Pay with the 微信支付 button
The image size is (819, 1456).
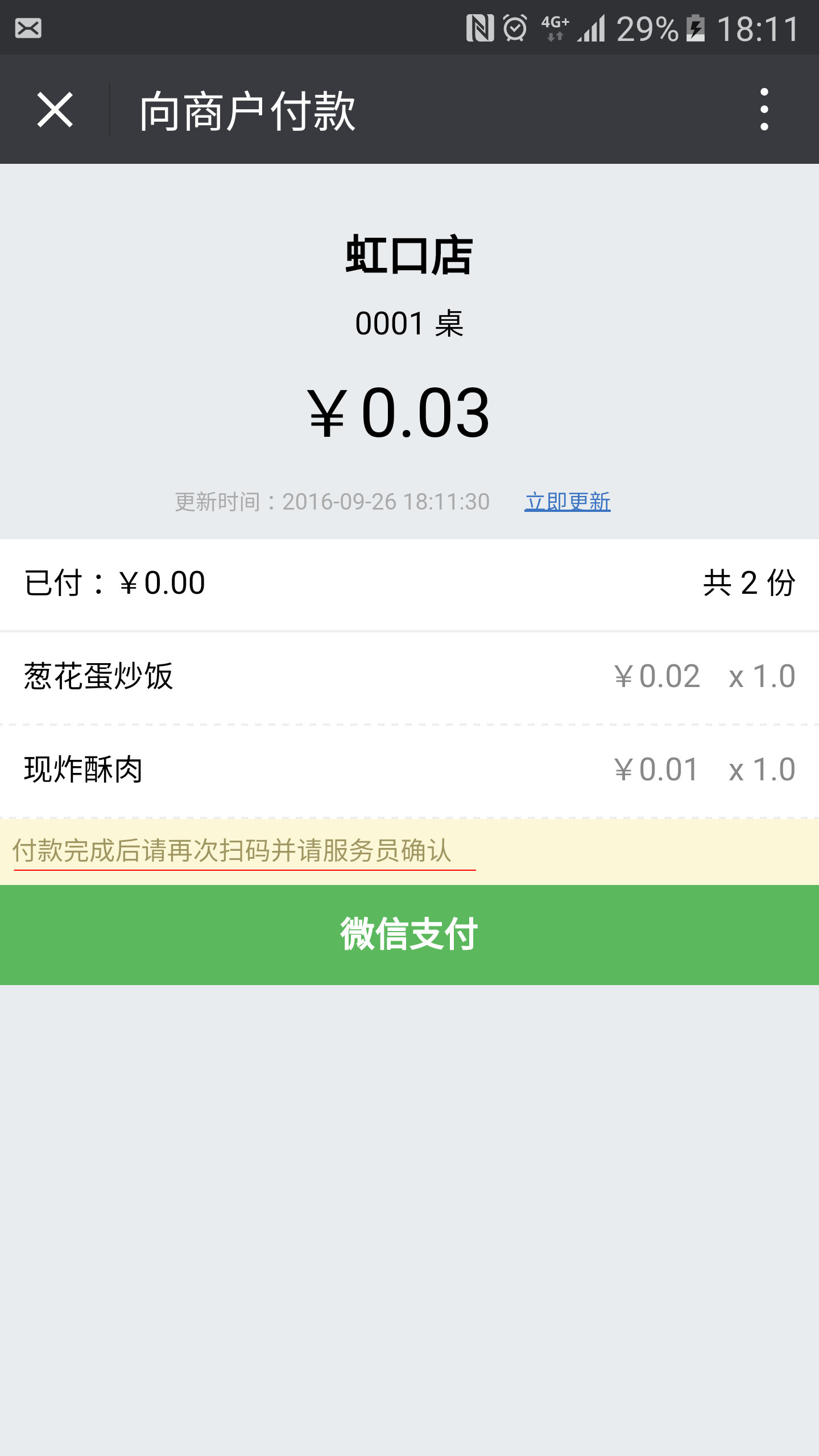tap(409, 934)
